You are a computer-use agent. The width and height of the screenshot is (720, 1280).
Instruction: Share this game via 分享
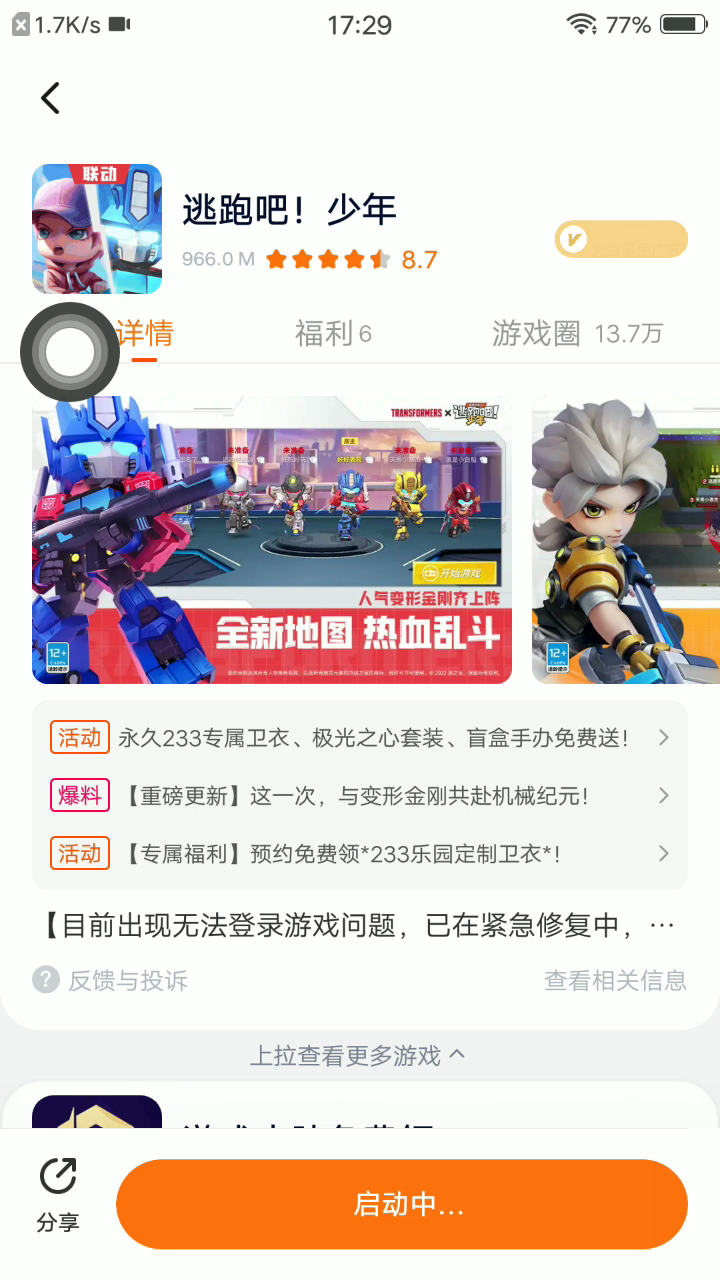[58, 1195]
